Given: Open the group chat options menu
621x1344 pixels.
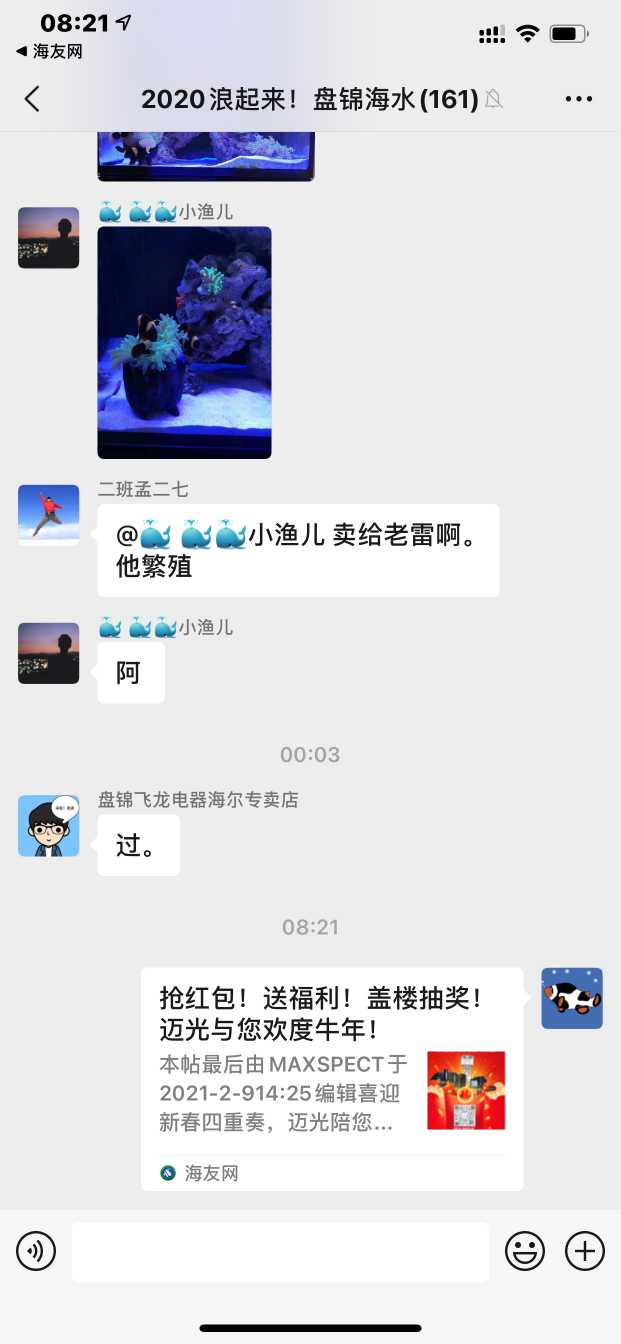Looking at the screenshot, I should [x=579, y=99].
